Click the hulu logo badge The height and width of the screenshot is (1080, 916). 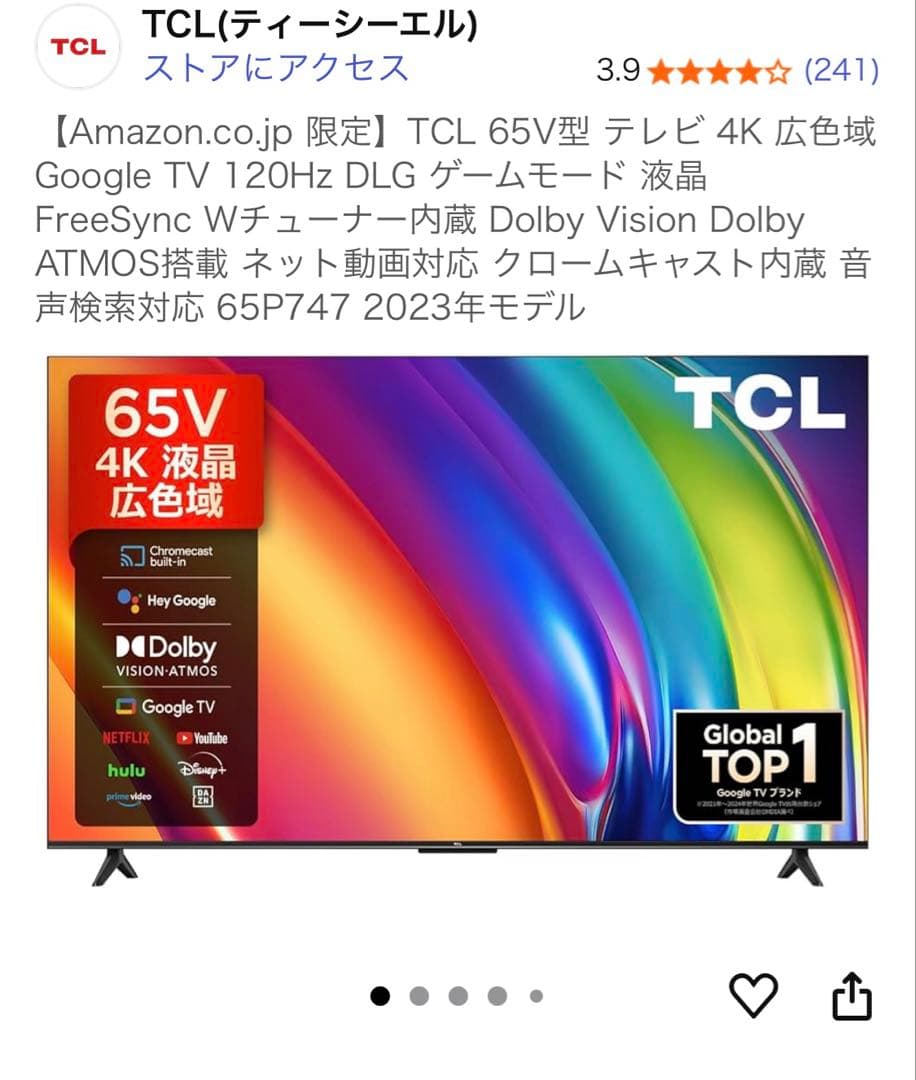pyautogui.click(x=124, y=770)
